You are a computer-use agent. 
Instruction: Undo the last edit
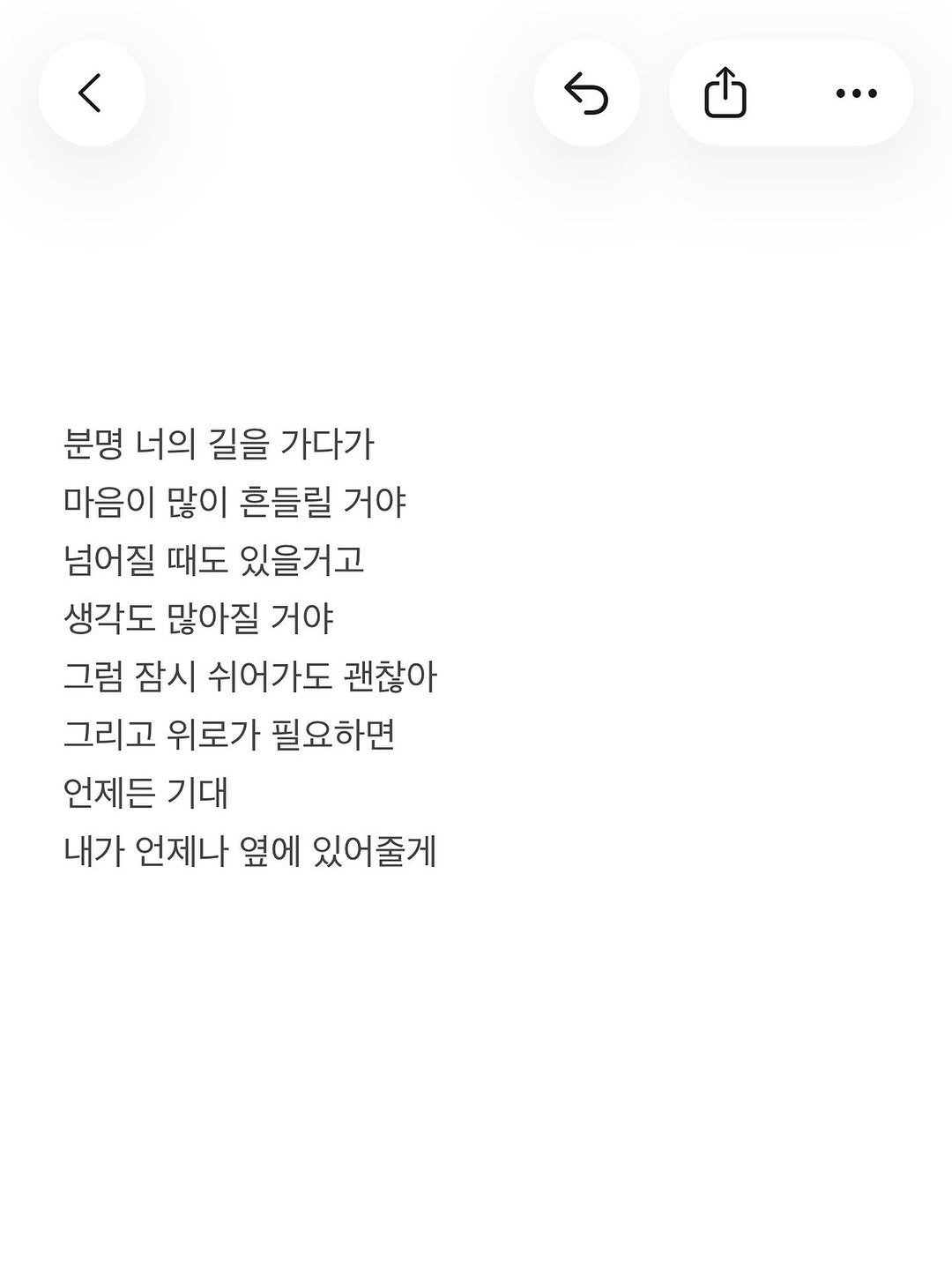586,93
